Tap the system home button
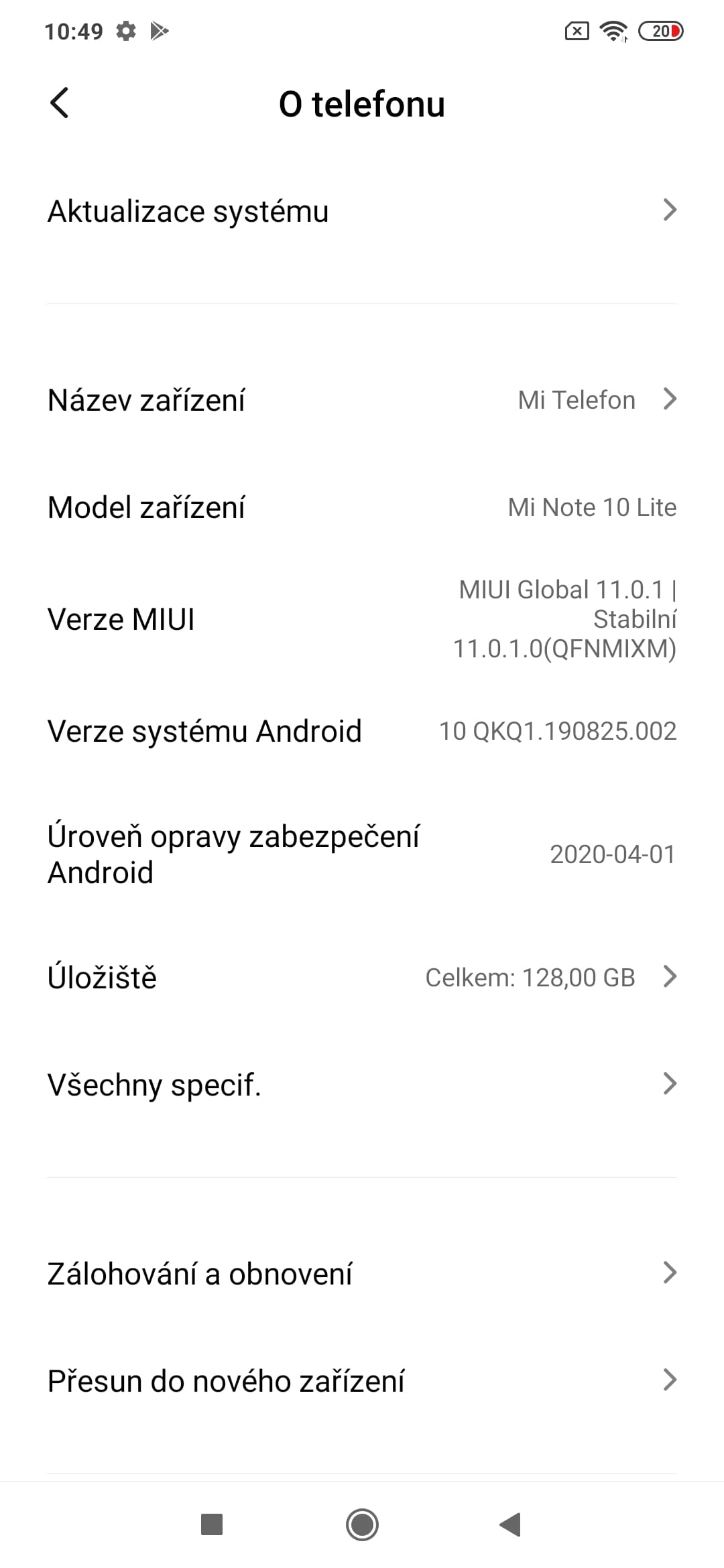Viewport: 724px width, 1568px height. (362, 1524)
